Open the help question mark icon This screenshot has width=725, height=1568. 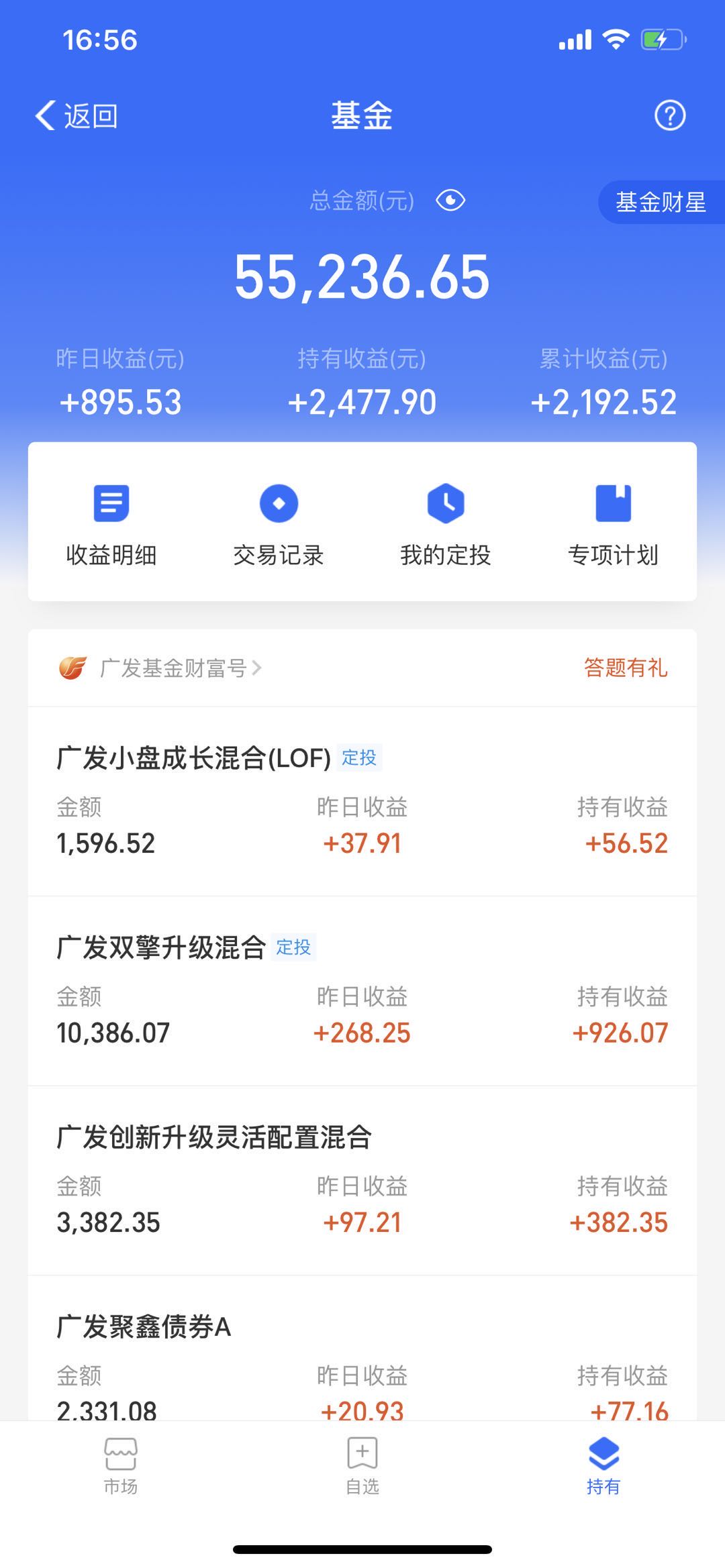(669, 115)
